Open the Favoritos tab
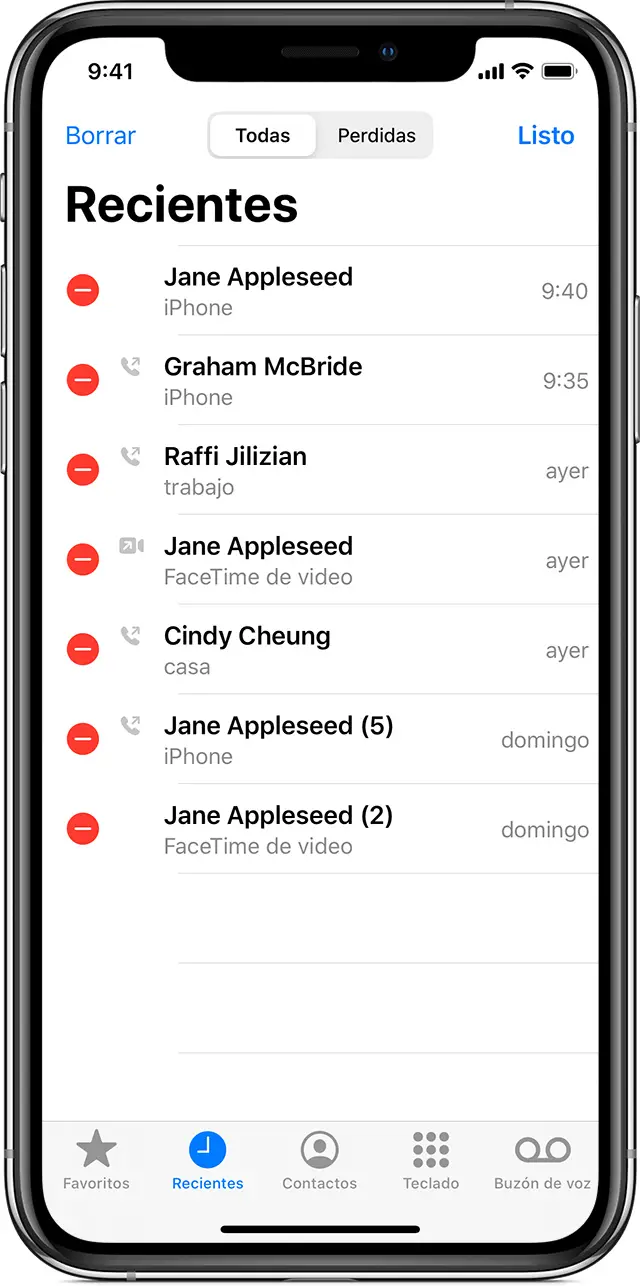The width and height of the screenshot is (640, 1286). 96,1161
